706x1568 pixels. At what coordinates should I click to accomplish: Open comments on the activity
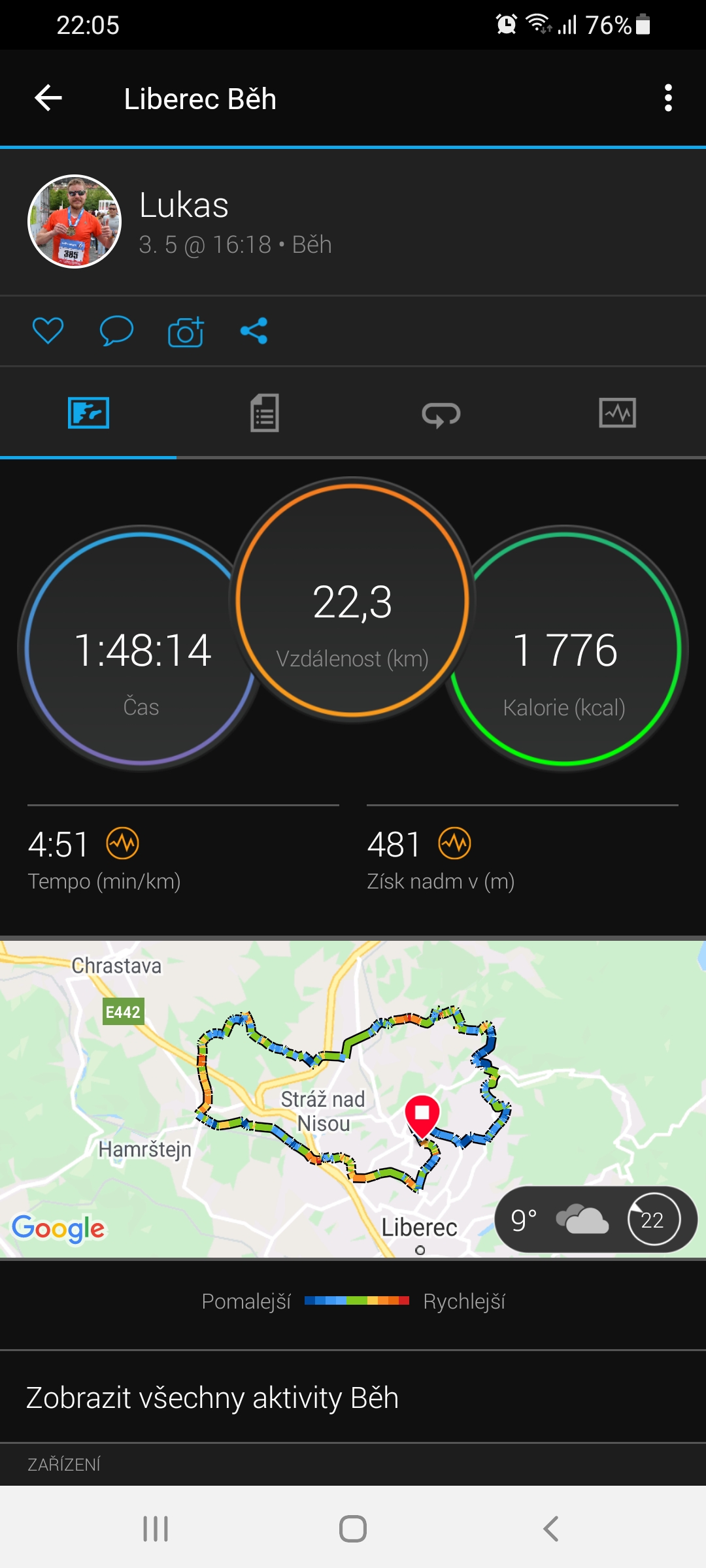click(116, 331)
